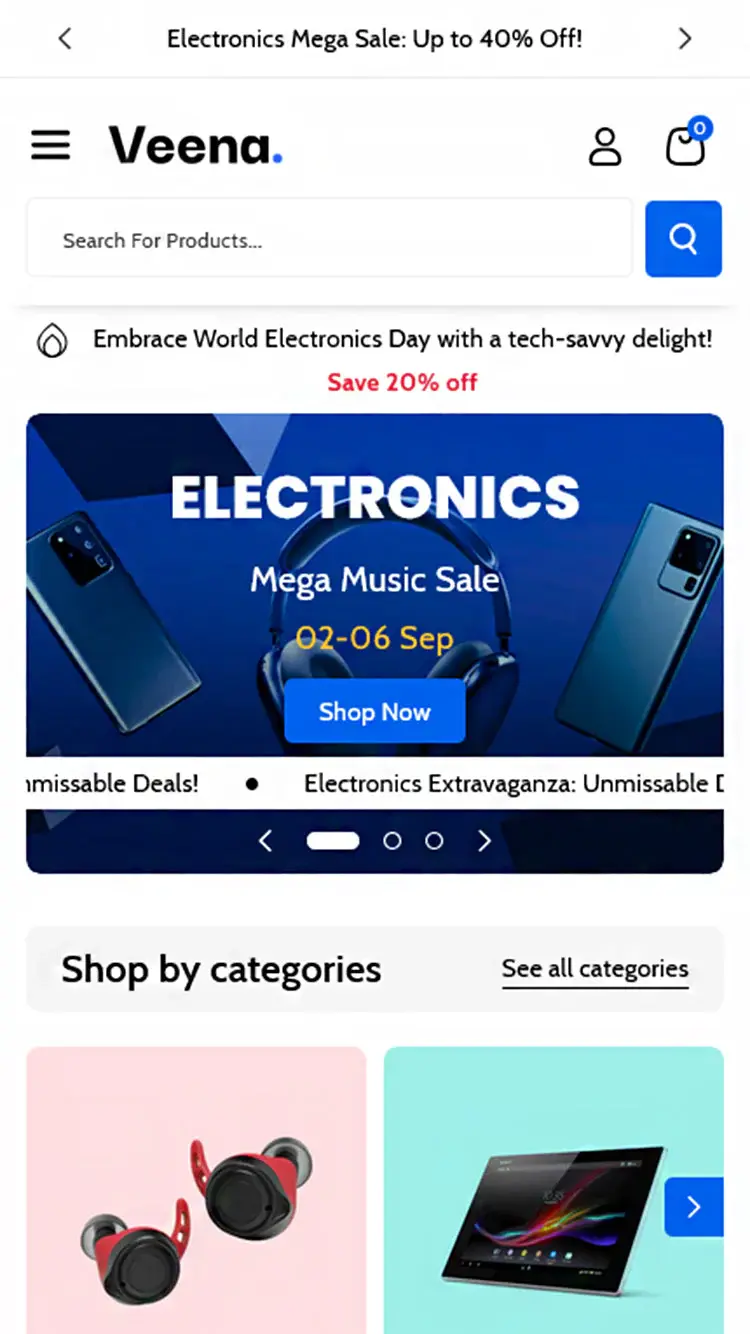This screenshot has width=750, height=1334.
Task: Select the third slide indicator dot
Action: click(x=434, y=841)
